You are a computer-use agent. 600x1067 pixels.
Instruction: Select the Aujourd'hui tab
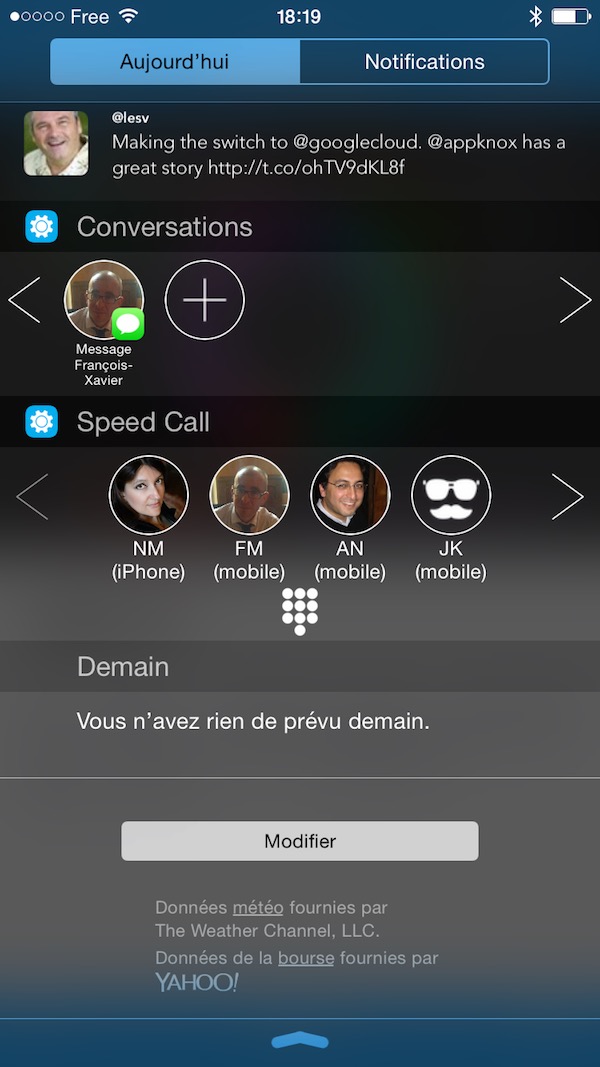175,62
